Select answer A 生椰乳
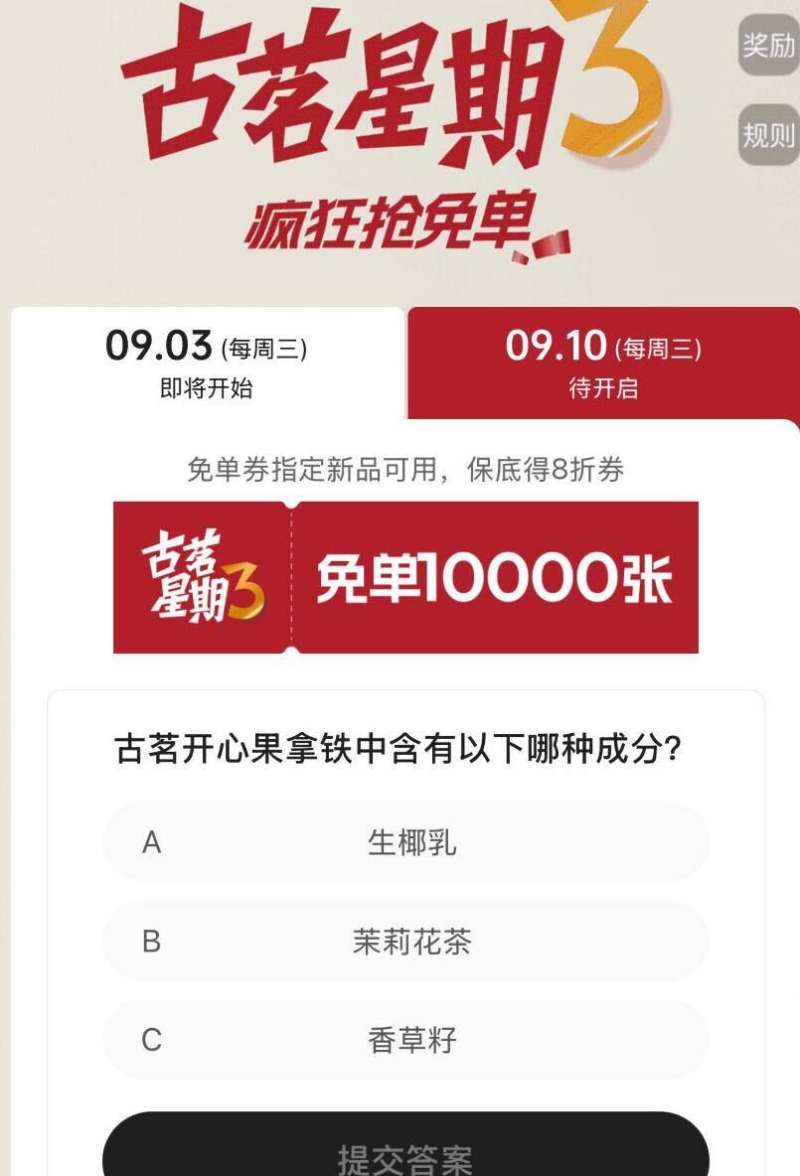This screenshot has height=1176, width=800. (x=406, y=842)
